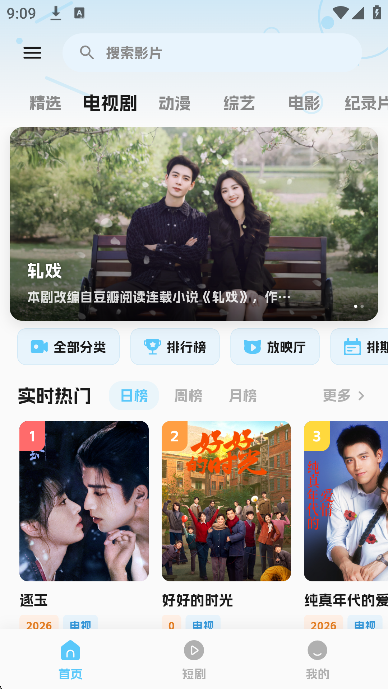The image size is (388, 689).
Task: Switch to the 纪录片 tab
Action: [x=366, y=104]
